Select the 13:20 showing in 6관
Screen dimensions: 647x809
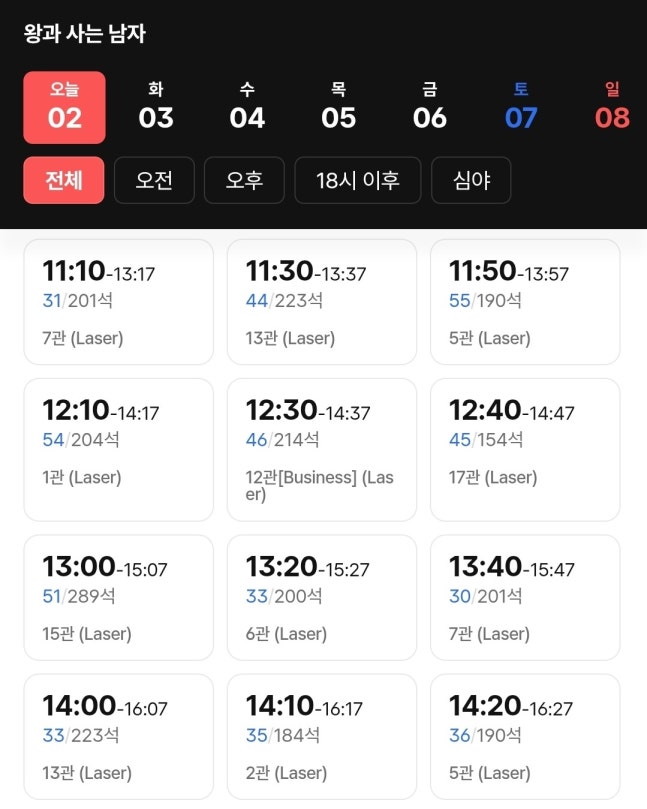pos(321,597)
